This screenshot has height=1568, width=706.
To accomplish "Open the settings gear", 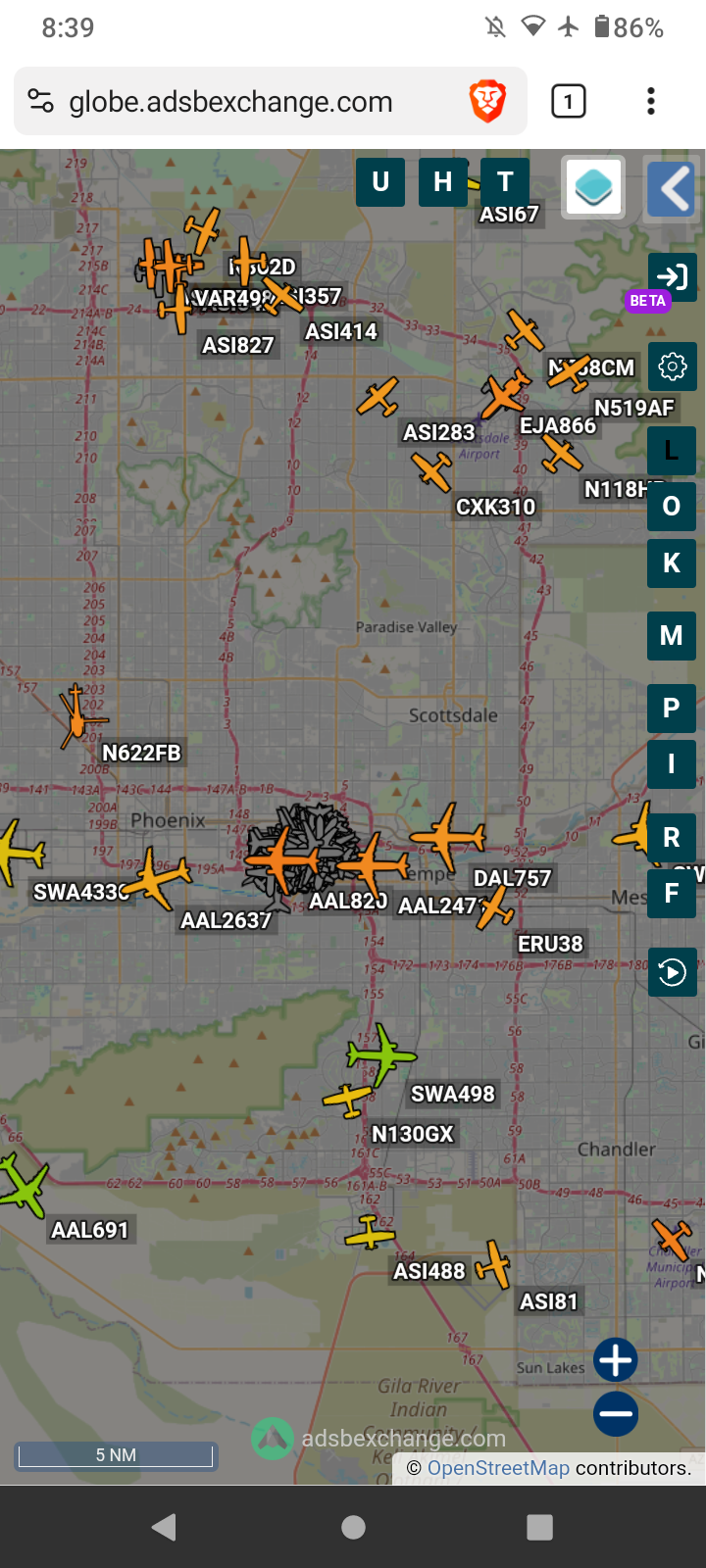I will coord(673,367).
